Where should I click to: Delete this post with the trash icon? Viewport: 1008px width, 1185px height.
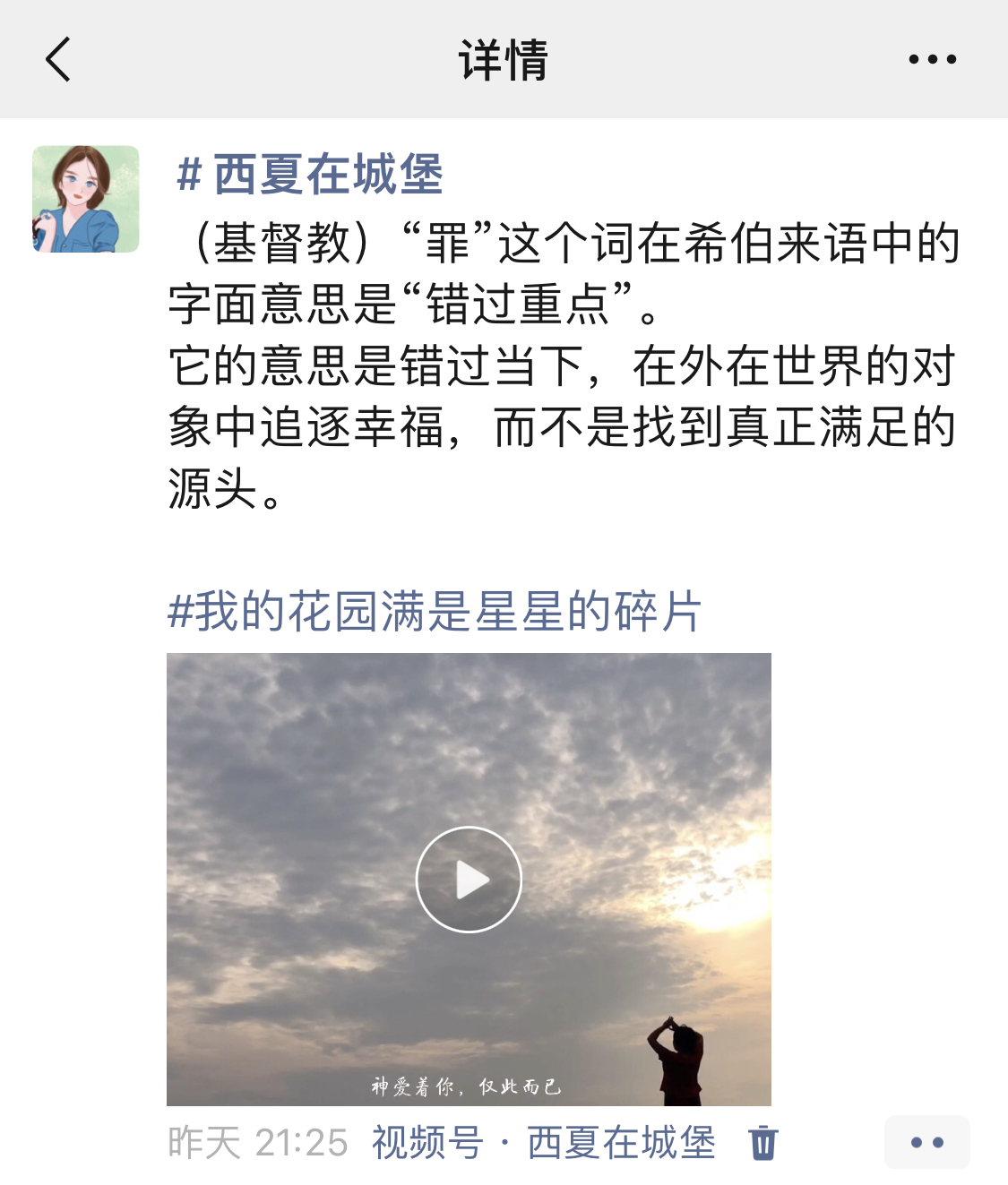point(763,1143)
